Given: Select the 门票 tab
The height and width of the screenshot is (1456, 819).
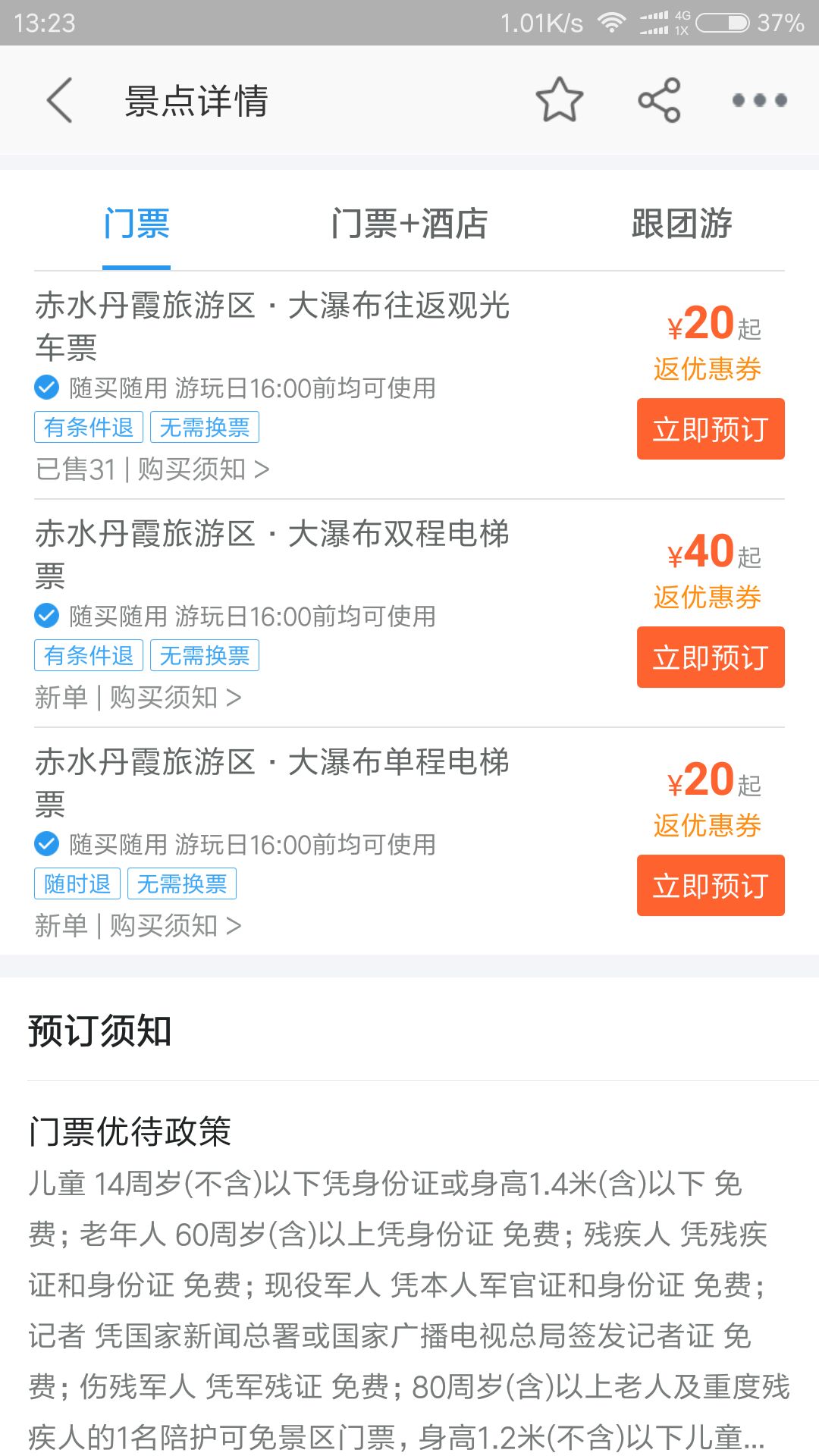Looking at the screenshot, I should click(136, 224).
